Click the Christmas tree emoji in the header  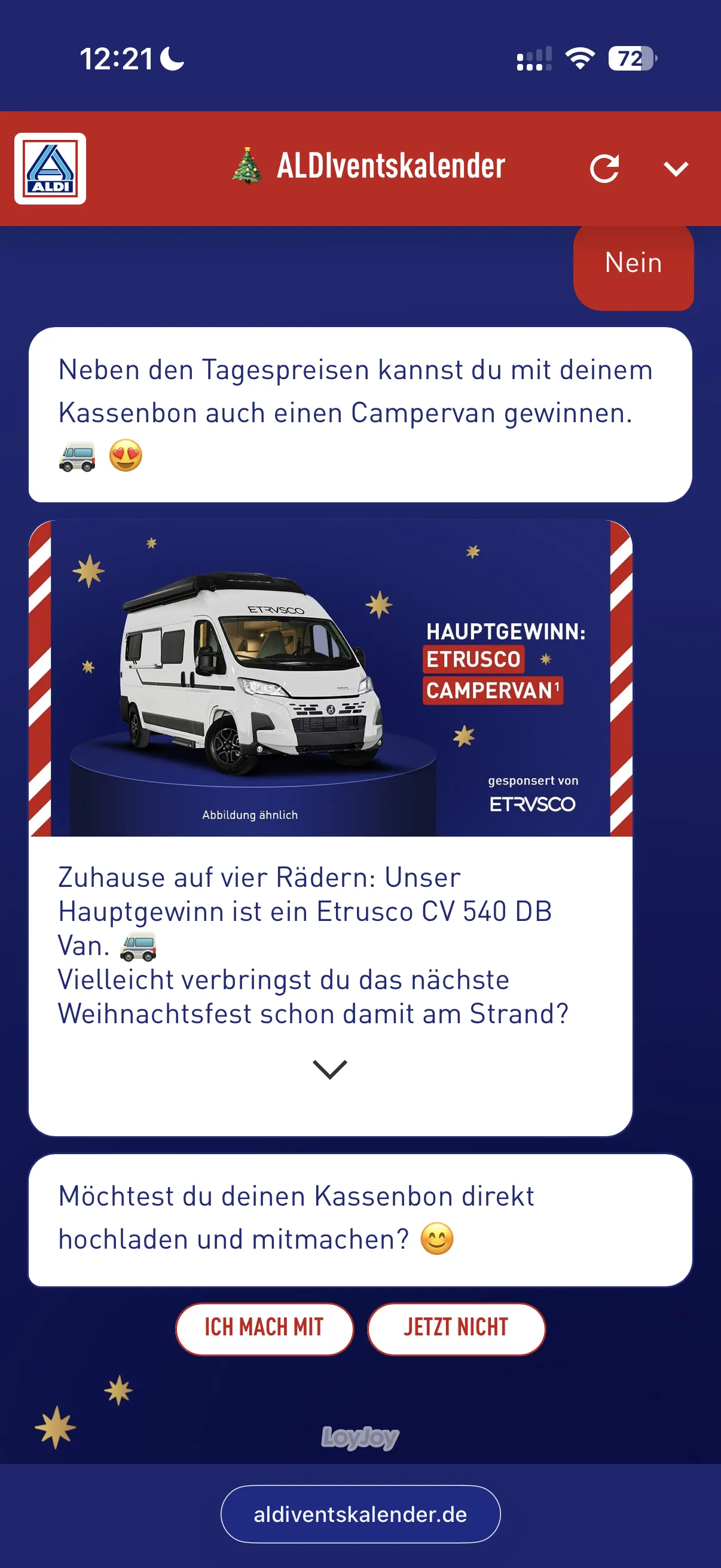[x=249, y=165]
